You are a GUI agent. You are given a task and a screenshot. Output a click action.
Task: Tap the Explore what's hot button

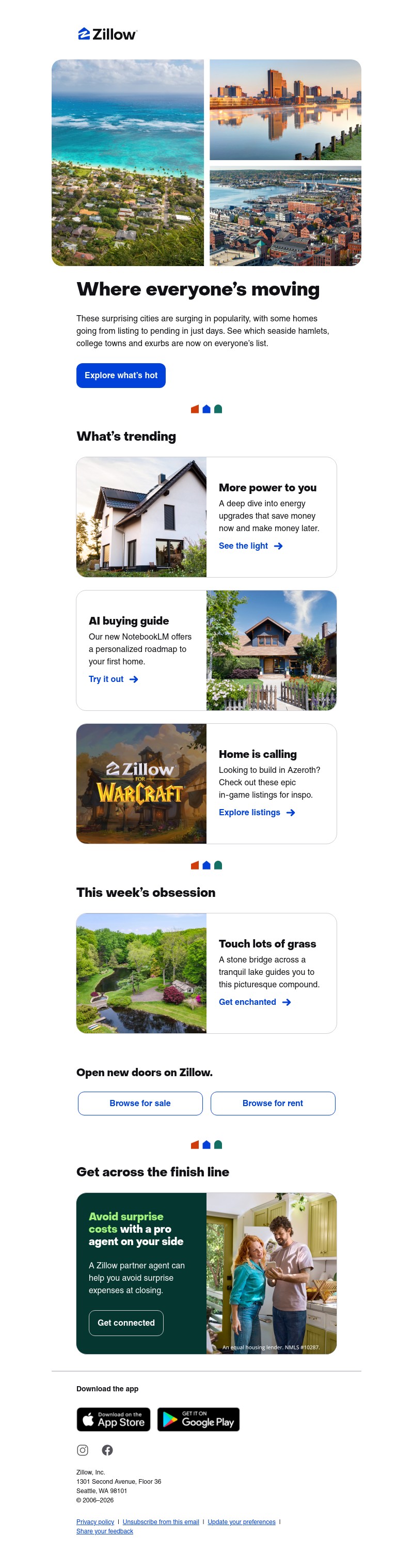120,376
